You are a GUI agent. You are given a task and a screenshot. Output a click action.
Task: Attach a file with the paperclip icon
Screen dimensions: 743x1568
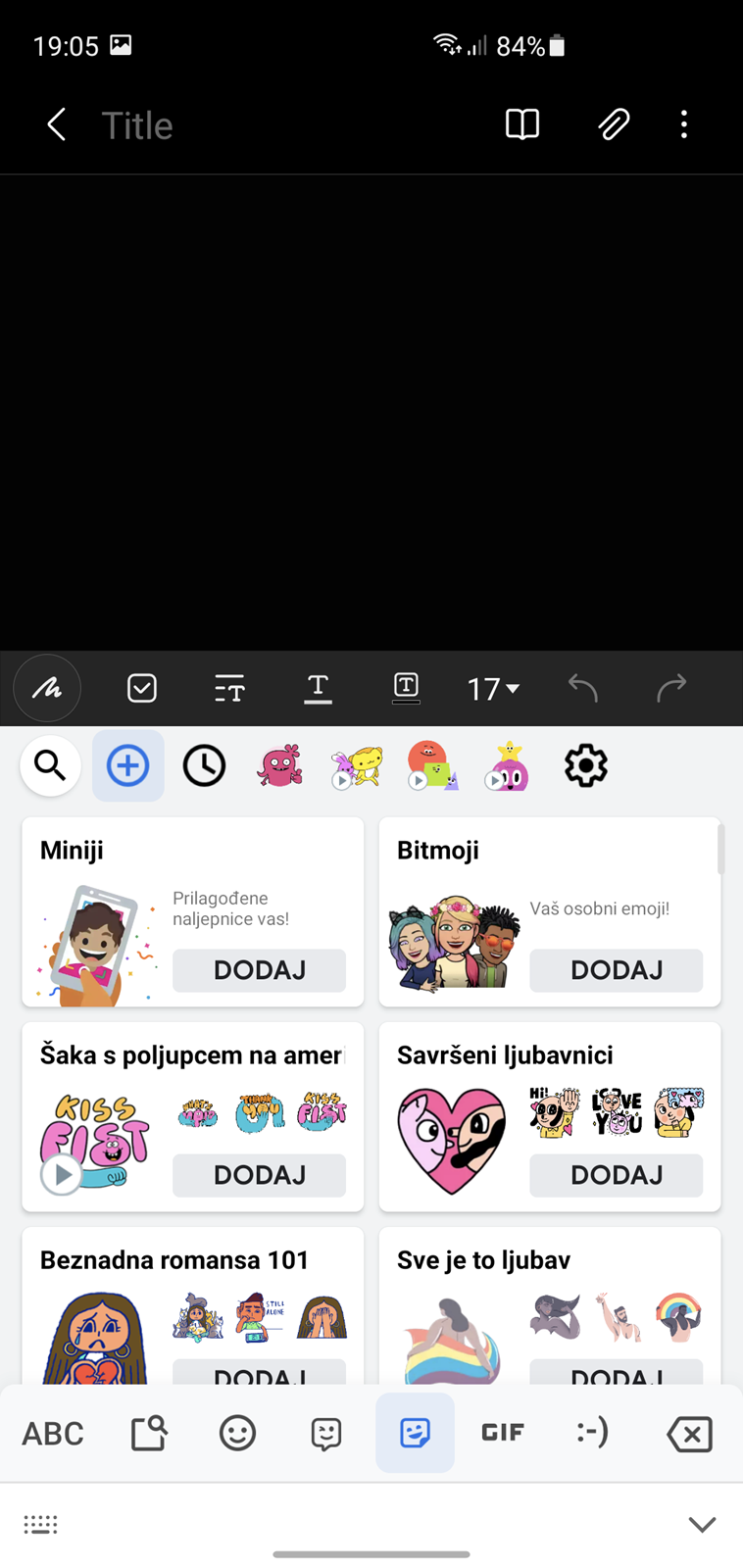tap(614, 124)
